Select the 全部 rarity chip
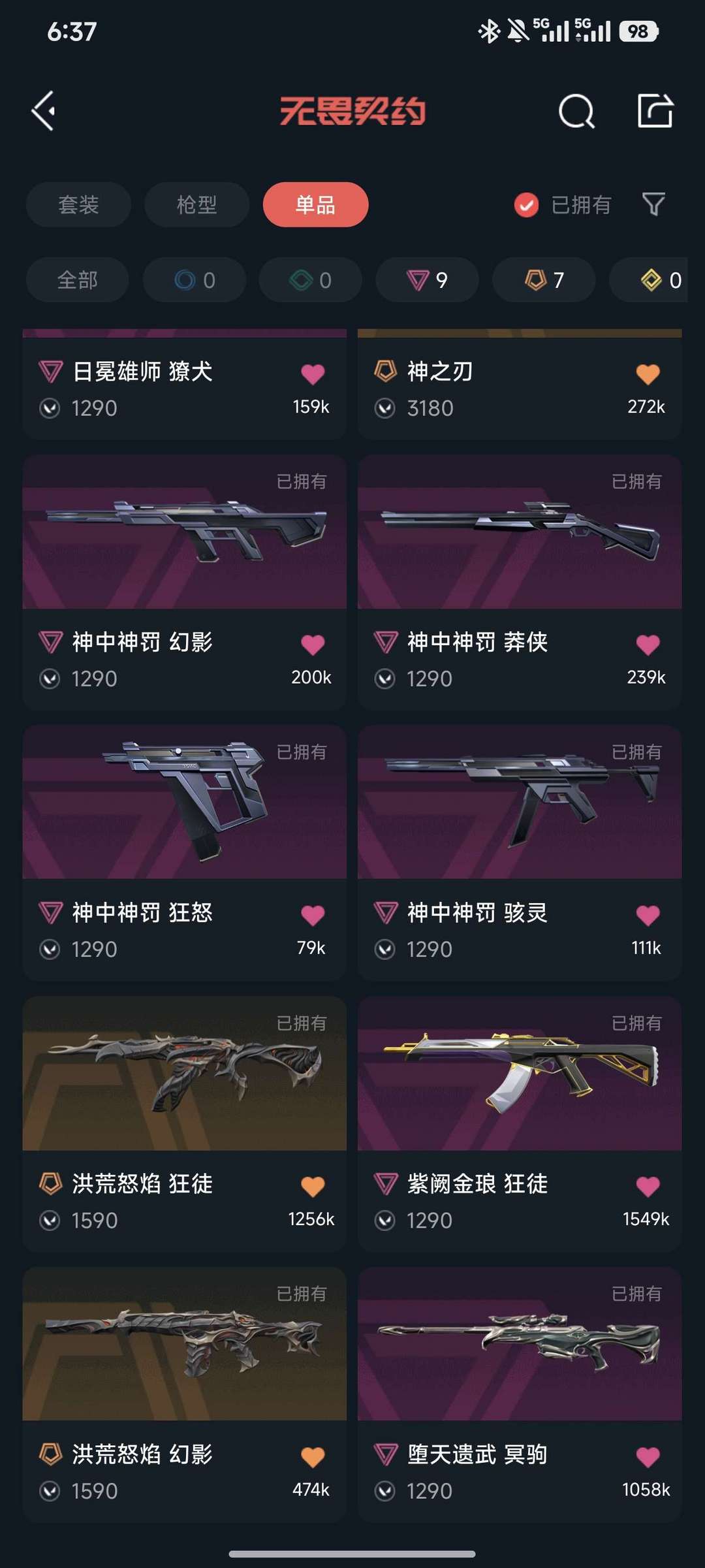Image resolution: width=705 pixels, height=1568 pixels. pyautogui.click(x=77, y=280)
